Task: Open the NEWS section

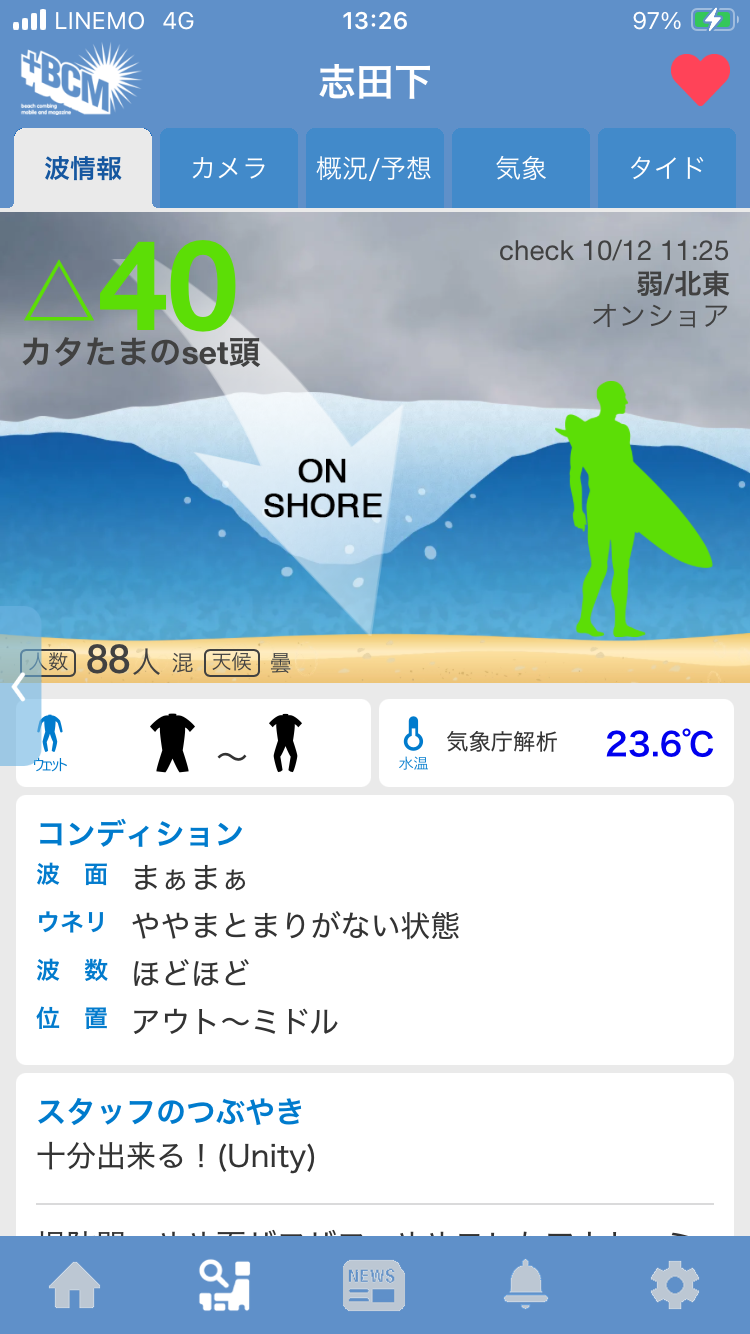Action: pos(374,1285)
